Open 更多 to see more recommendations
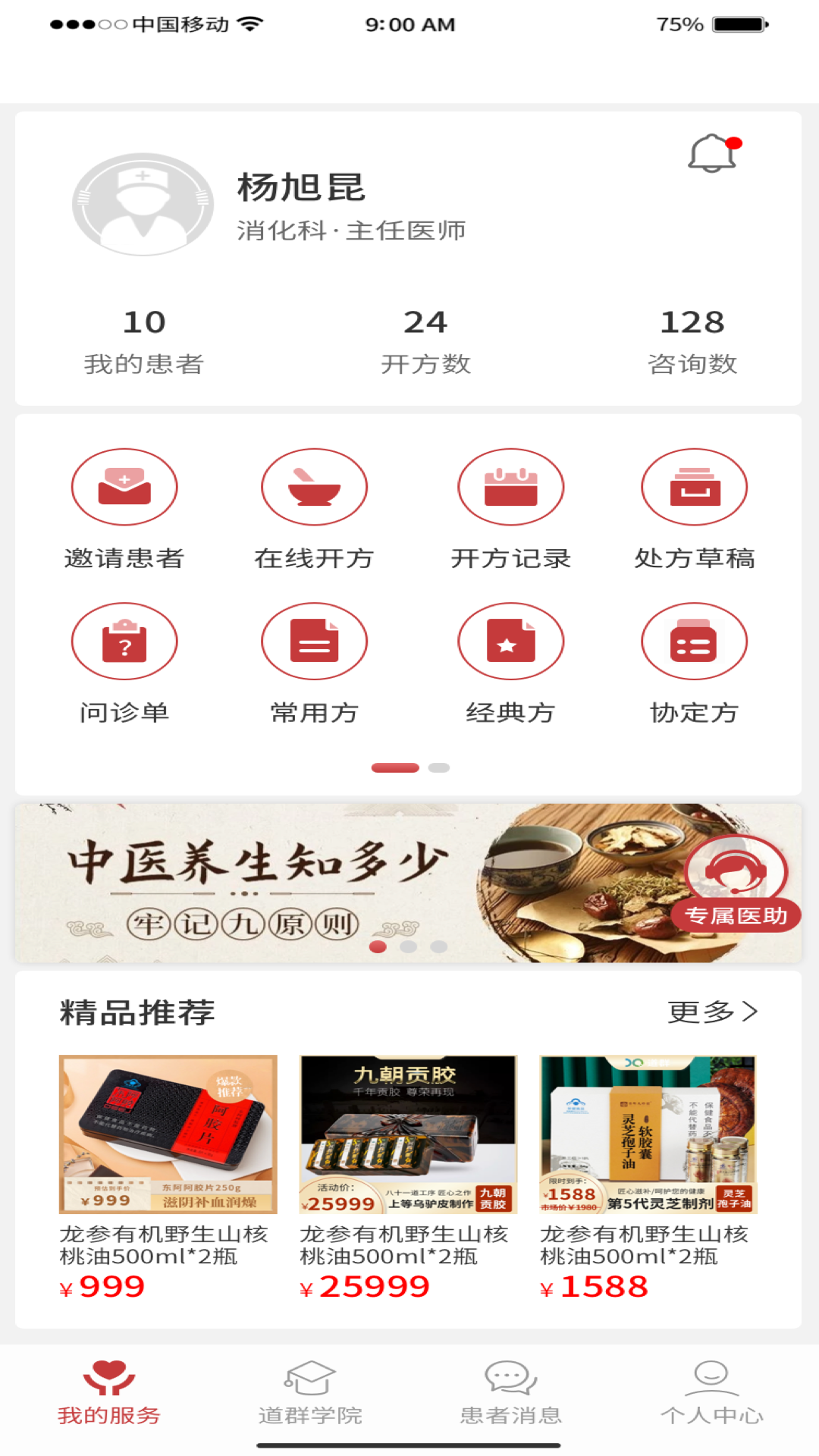This screenshot has width=819, height=1456. (x=711, y=1011)
